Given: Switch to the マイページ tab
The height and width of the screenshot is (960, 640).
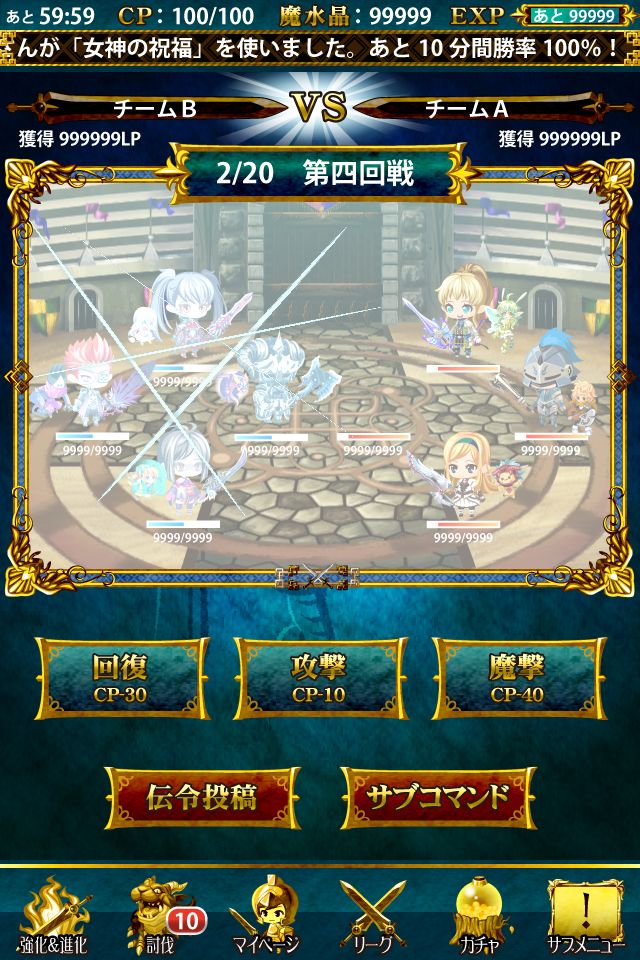Looking at the screenshot, I should click(266, 915).
